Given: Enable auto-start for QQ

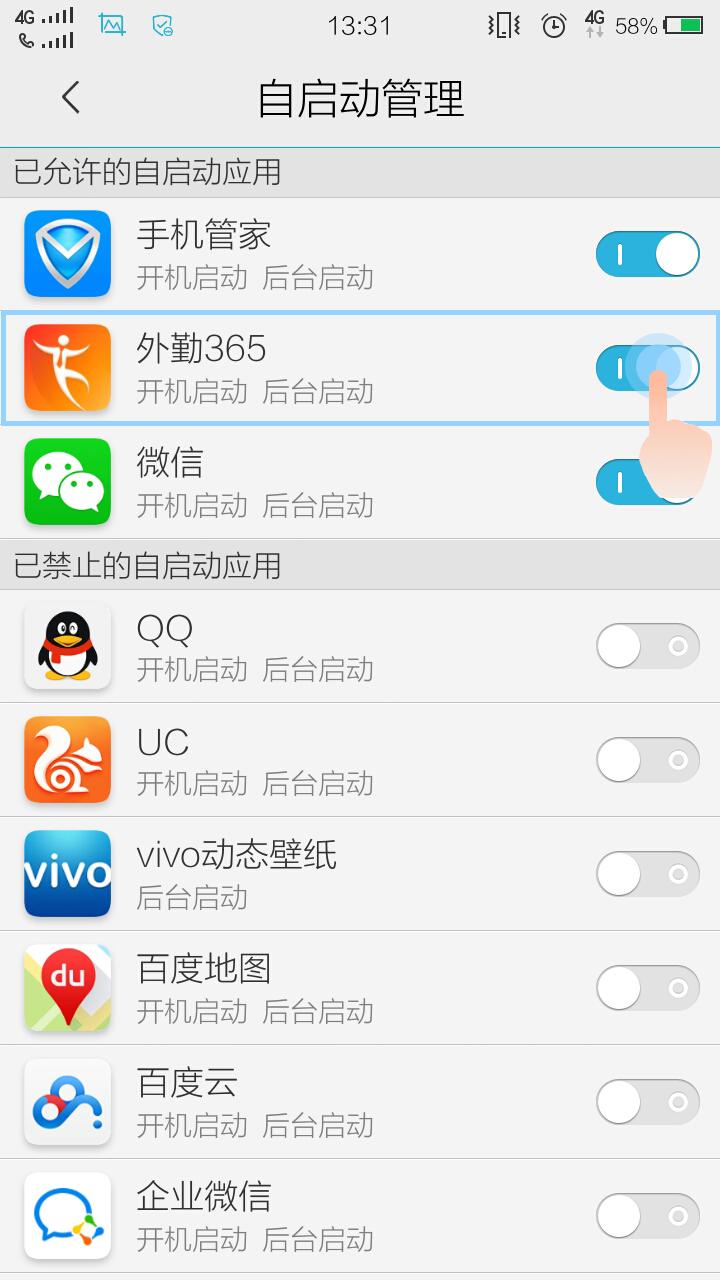Looking at the screenshot, I should click(647, 646).
